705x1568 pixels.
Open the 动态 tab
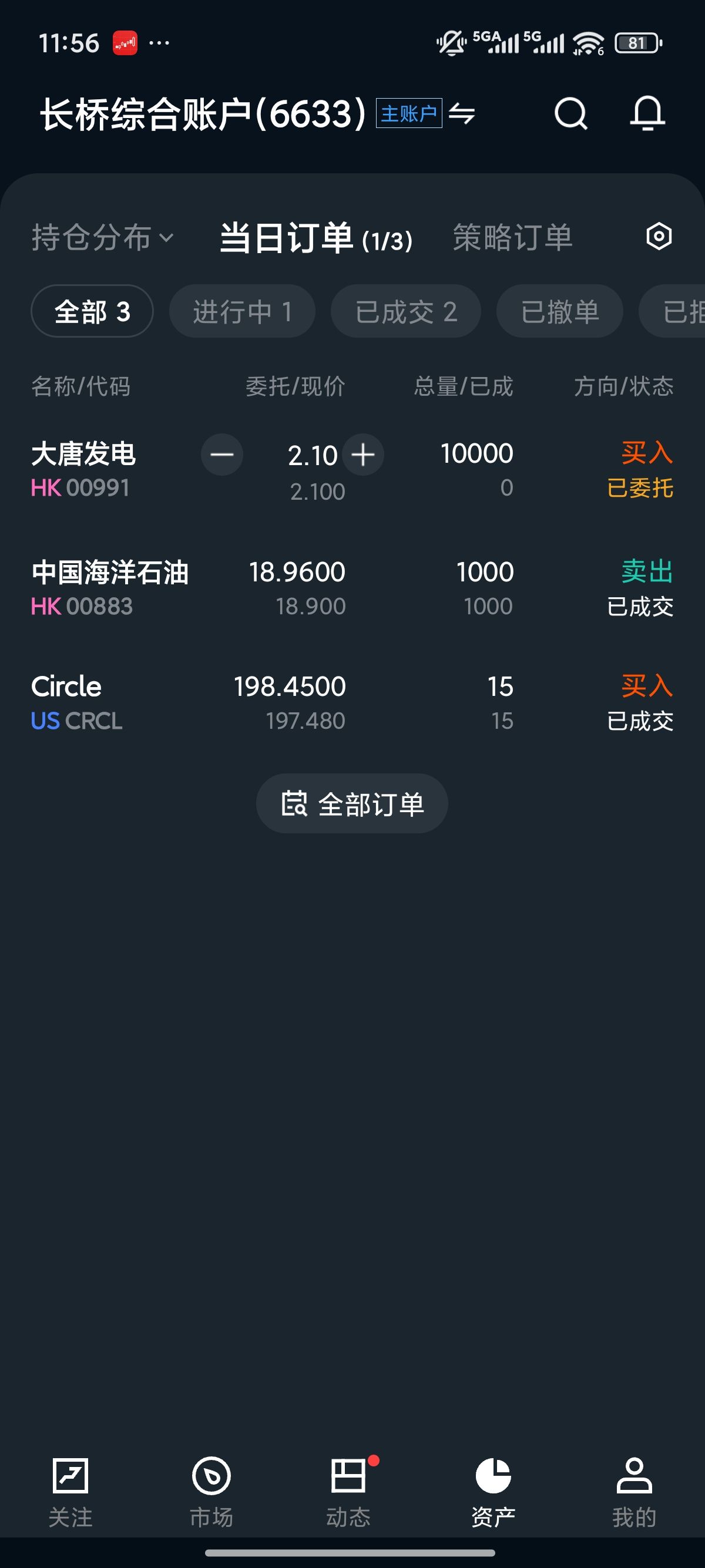coord(349,1492)
